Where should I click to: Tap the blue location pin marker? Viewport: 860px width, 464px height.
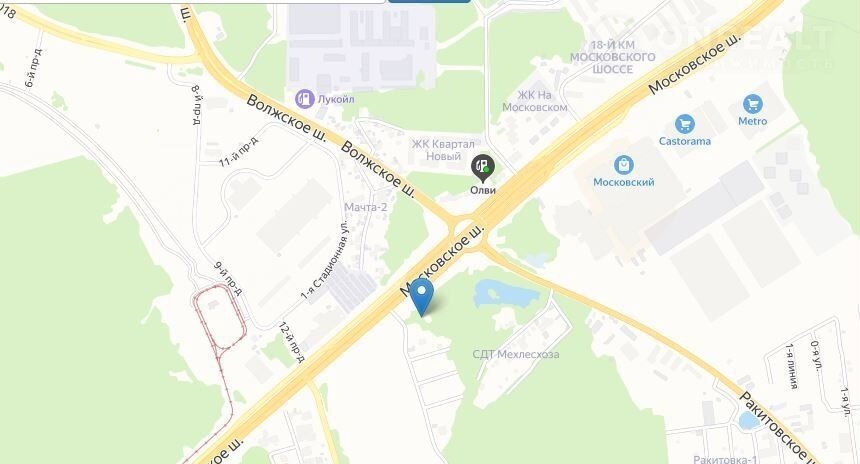point(423,296)
